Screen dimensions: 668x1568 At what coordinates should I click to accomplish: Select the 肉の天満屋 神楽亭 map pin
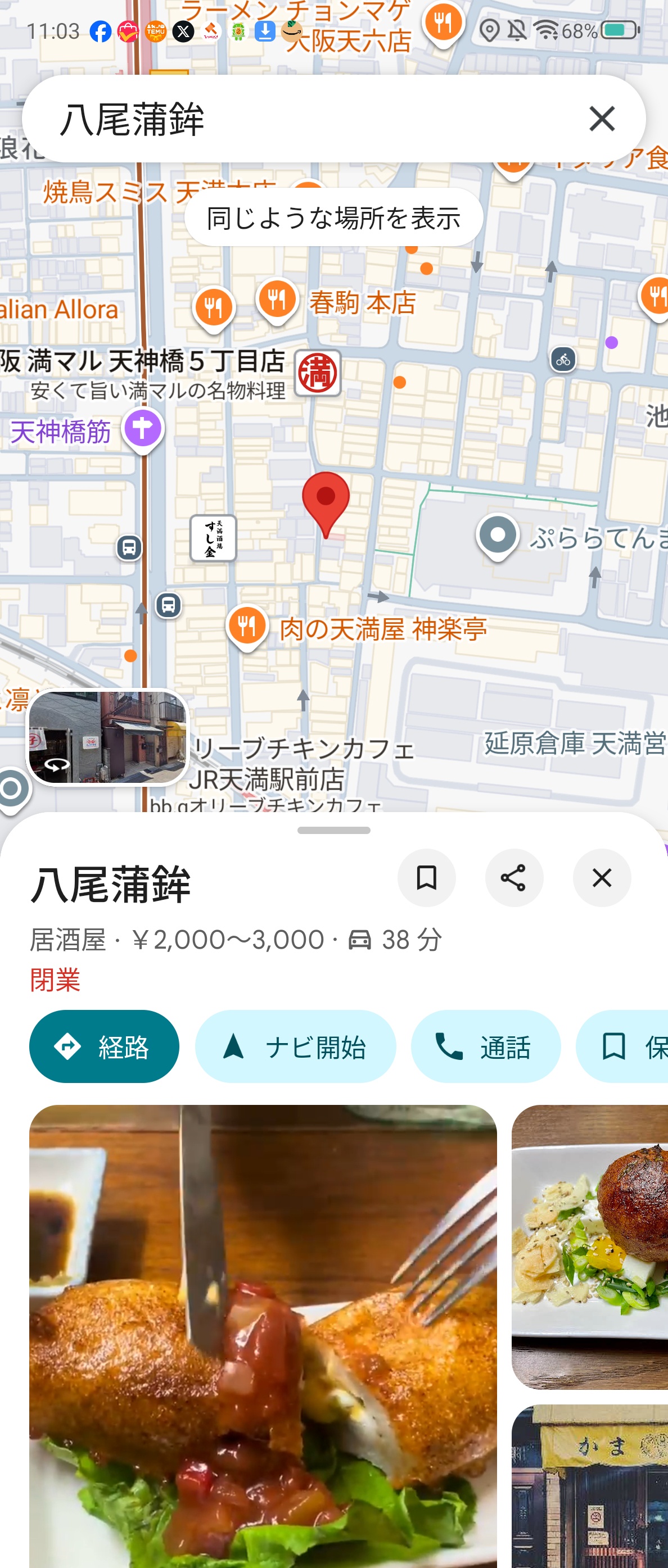click(x=247, y=626)
